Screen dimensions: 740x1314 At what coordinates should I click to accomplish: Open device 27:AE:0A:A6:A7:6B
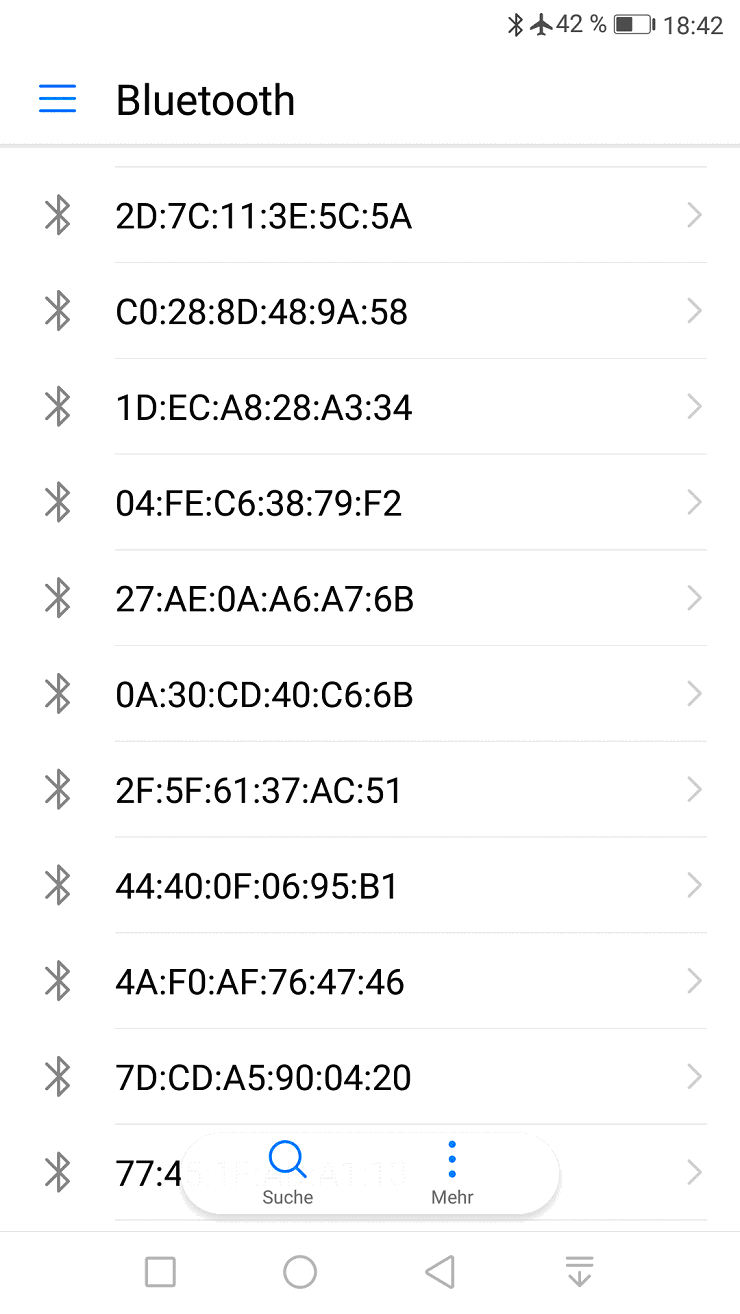click(370, 599)
